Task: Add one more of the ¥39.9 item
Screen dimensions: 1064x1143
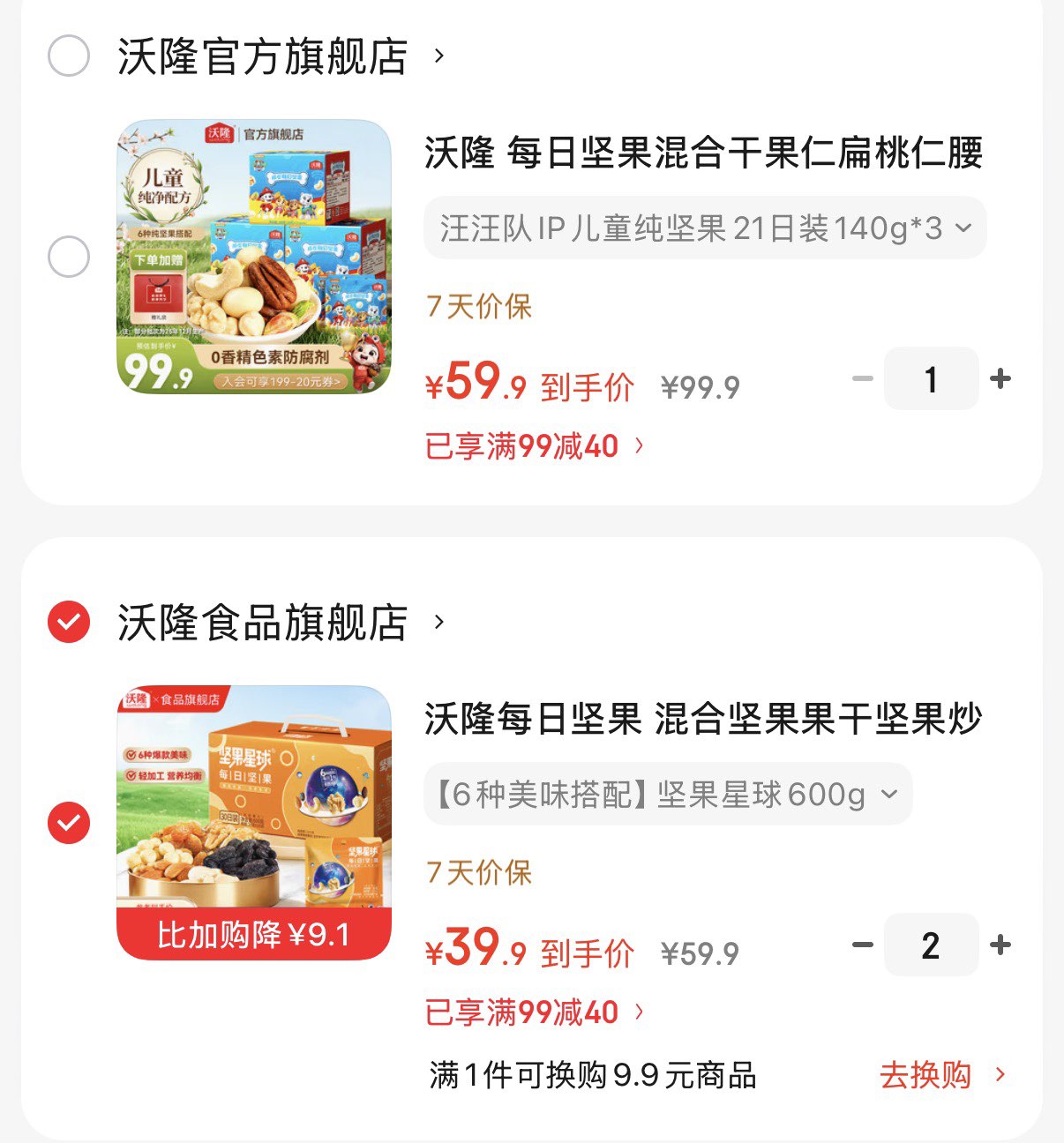Action: pyautogui.click(x=1000, y=945)
